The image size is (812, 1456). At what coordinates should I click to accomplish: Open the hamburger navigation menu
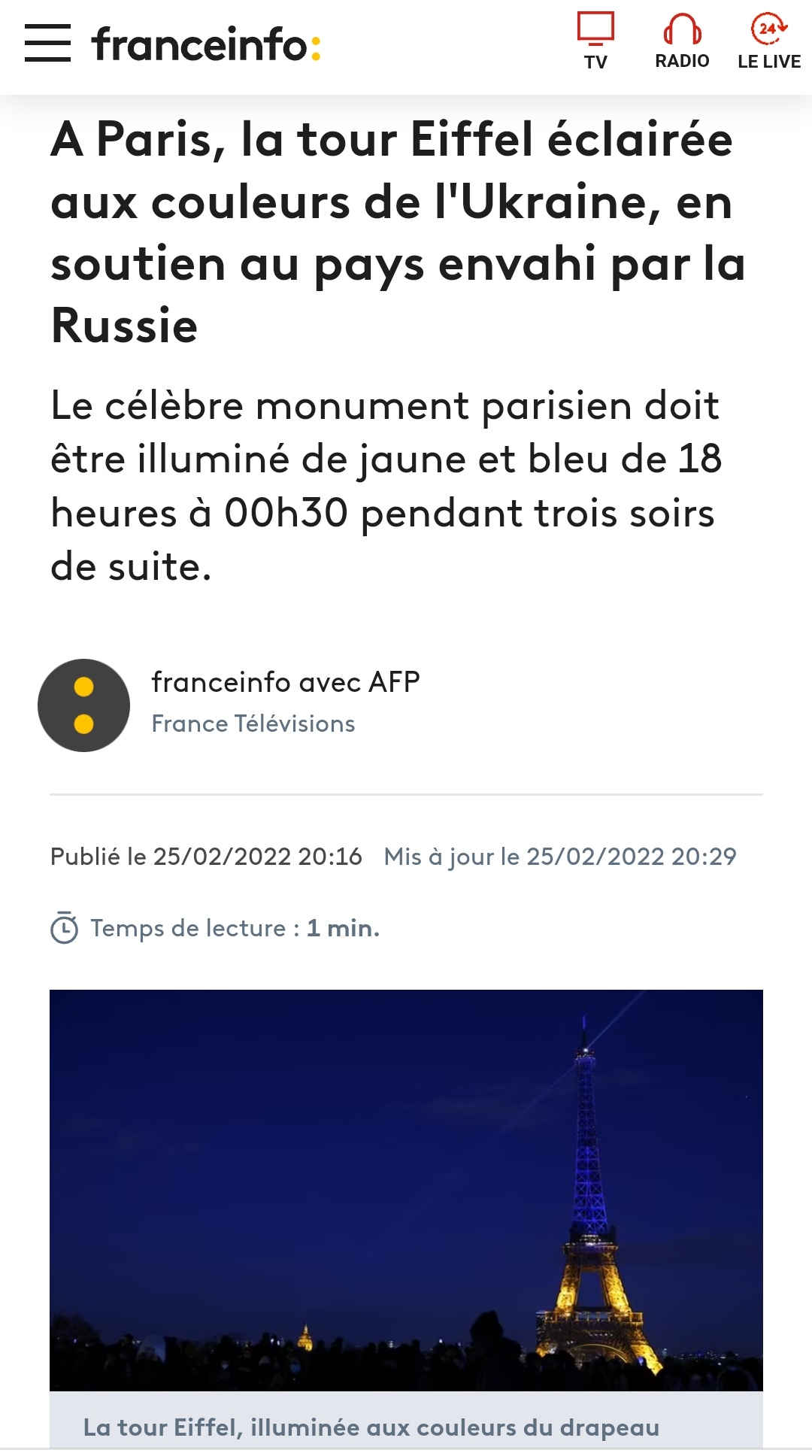pyautogui.click(x=47, y=43)
